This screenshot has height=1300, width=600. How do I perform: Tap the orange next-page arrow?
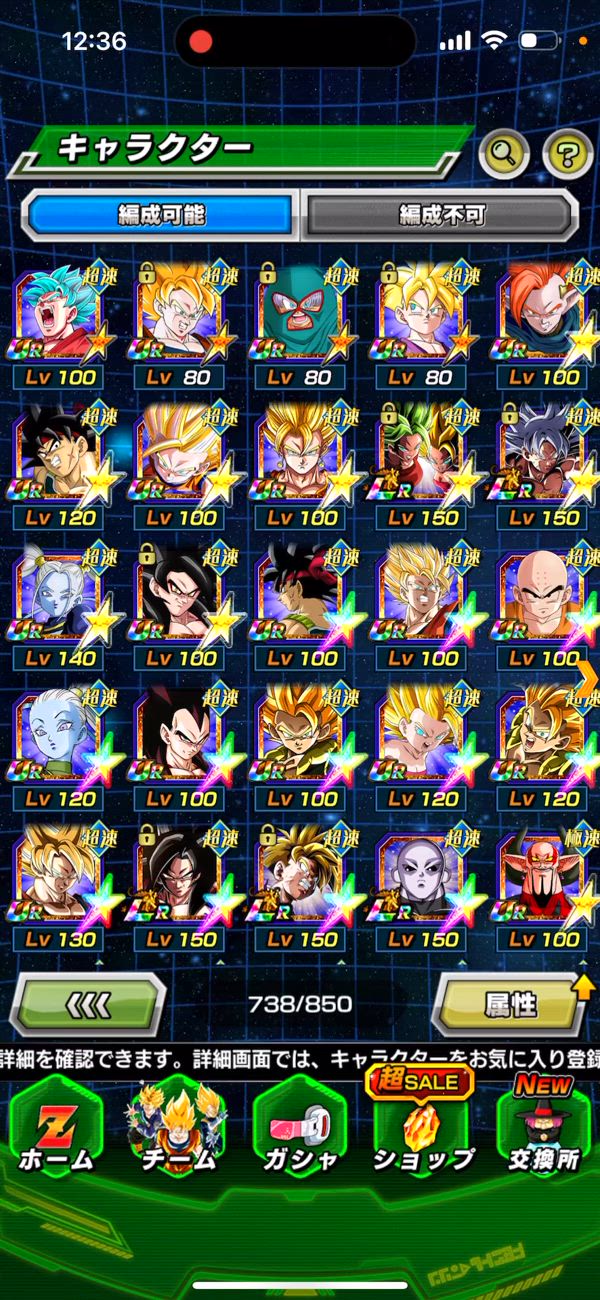point(588,677)
